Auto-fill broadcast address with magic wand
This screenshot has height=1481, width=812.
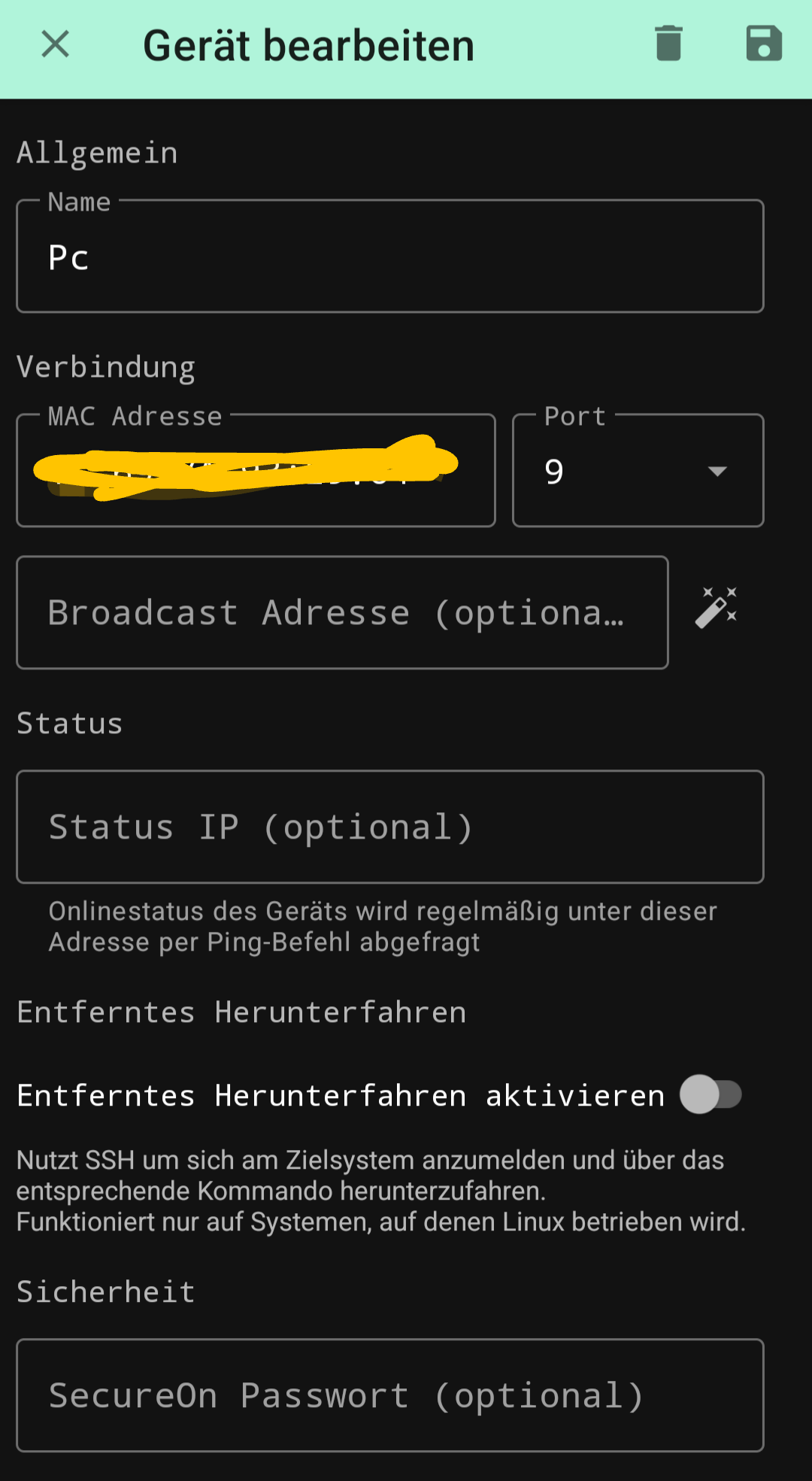coord(717,608)
